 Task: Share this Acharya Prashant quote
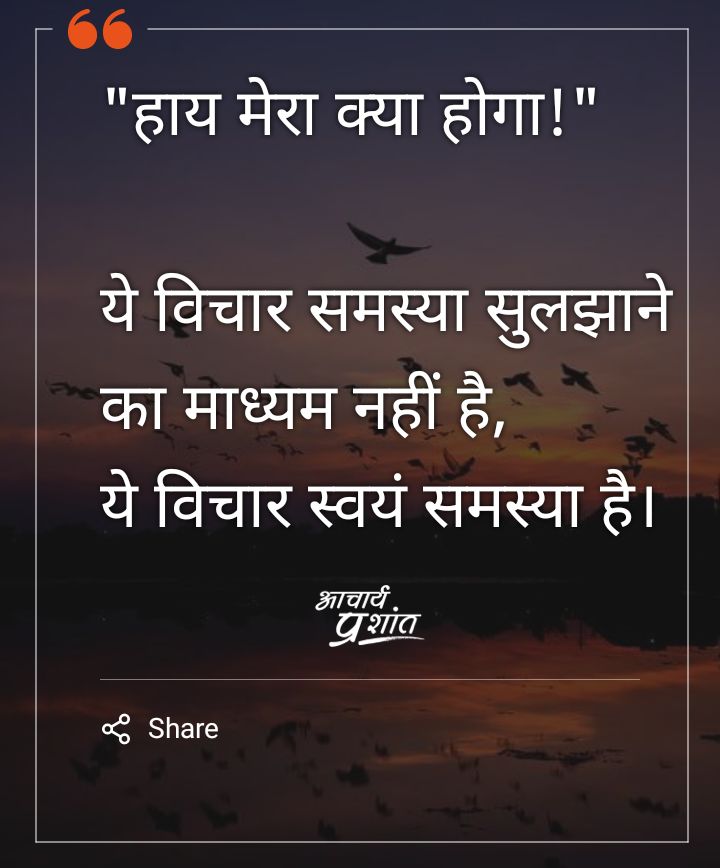(x=160, y=729)
